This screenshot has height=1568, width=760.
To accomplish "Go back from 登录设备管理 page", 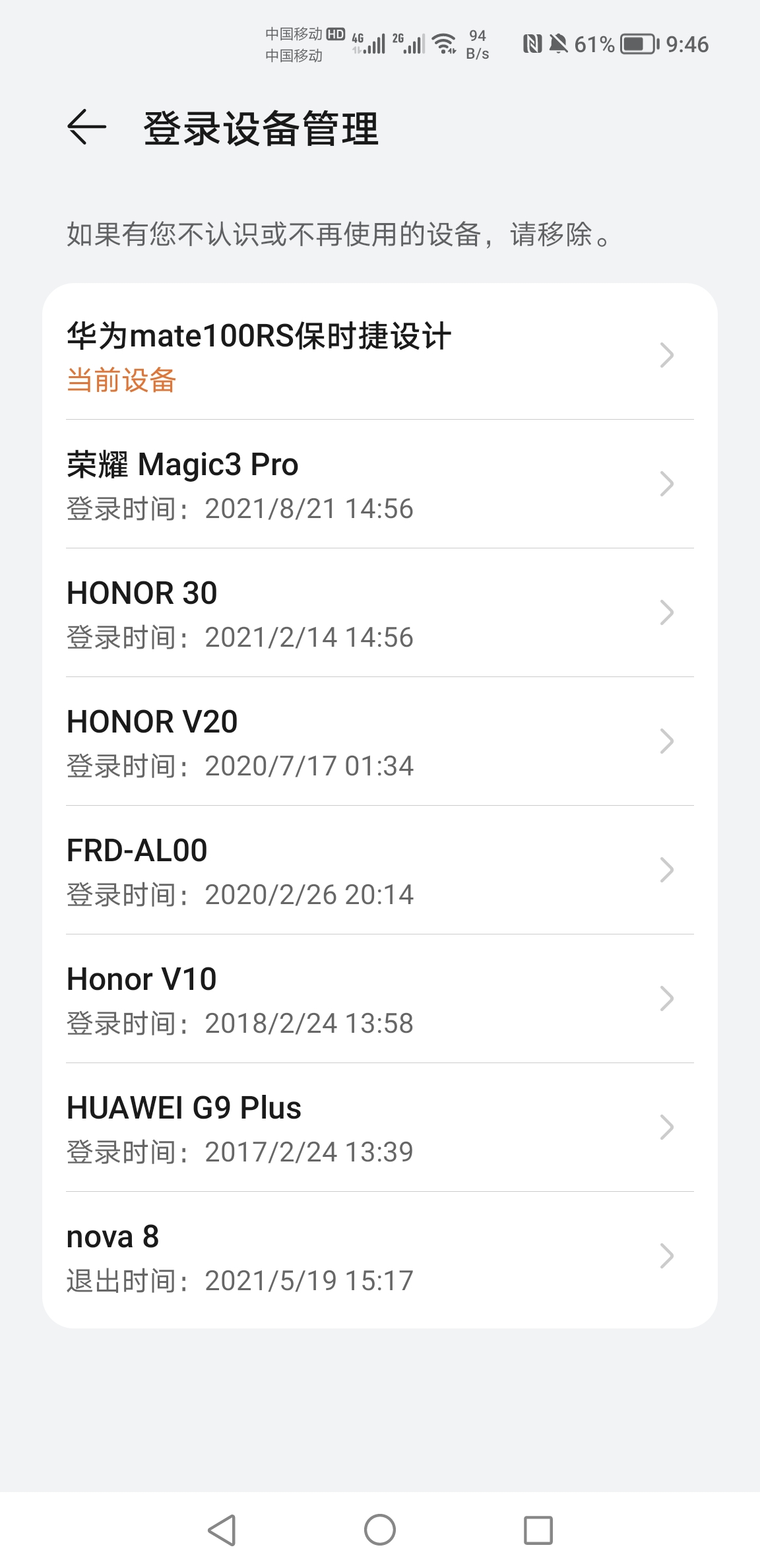I will click(x=86, y=127).
